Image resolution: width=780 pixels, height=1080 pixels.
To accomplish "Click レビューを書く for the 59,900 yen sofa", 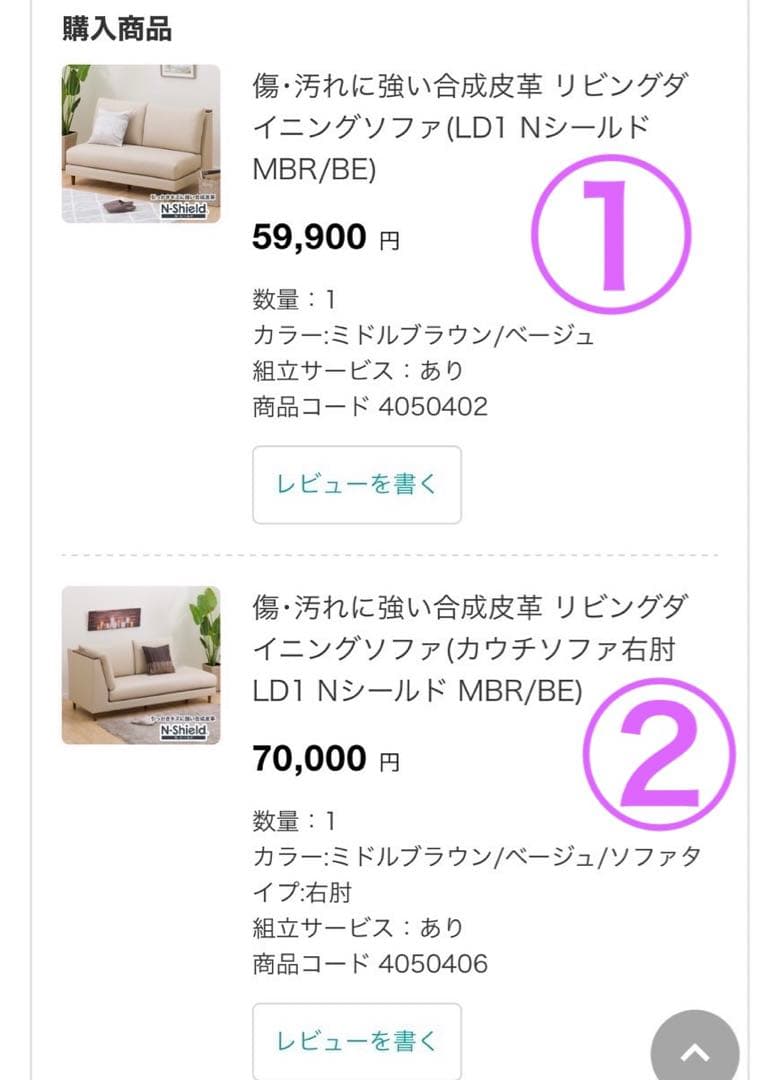I will click(356, 485).
